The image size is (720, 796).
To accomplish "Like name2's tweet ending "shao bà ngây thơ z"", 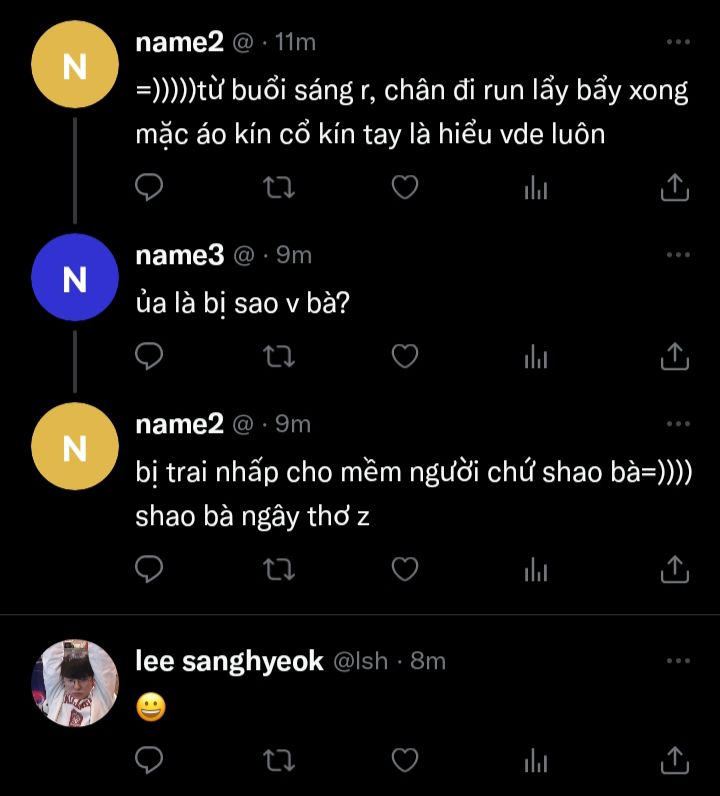I will [404, 569].
